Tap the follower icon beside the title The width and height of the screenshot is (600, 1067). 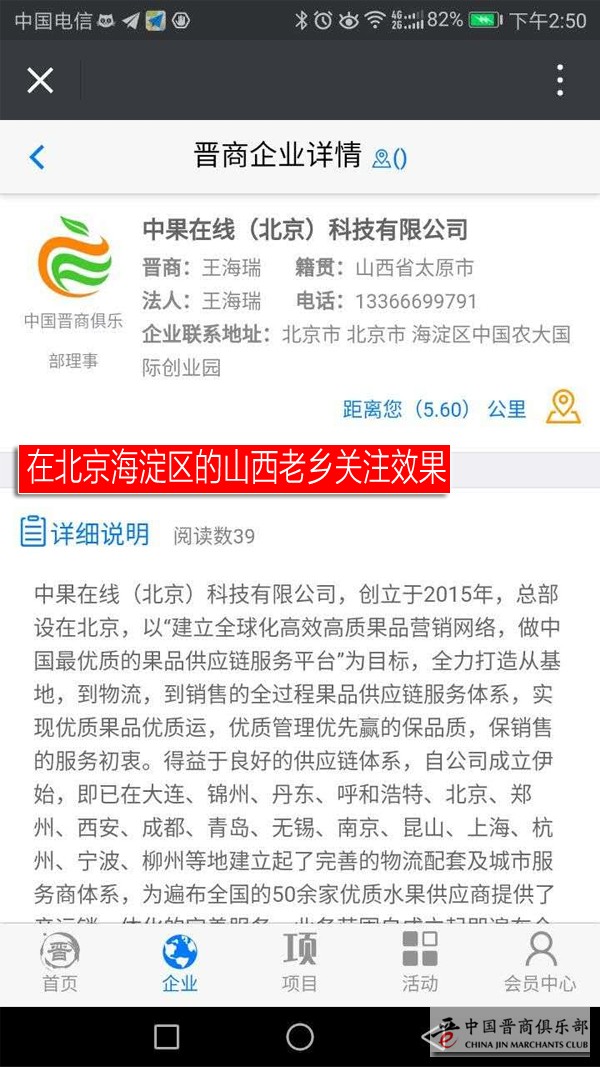pos(389,158)
